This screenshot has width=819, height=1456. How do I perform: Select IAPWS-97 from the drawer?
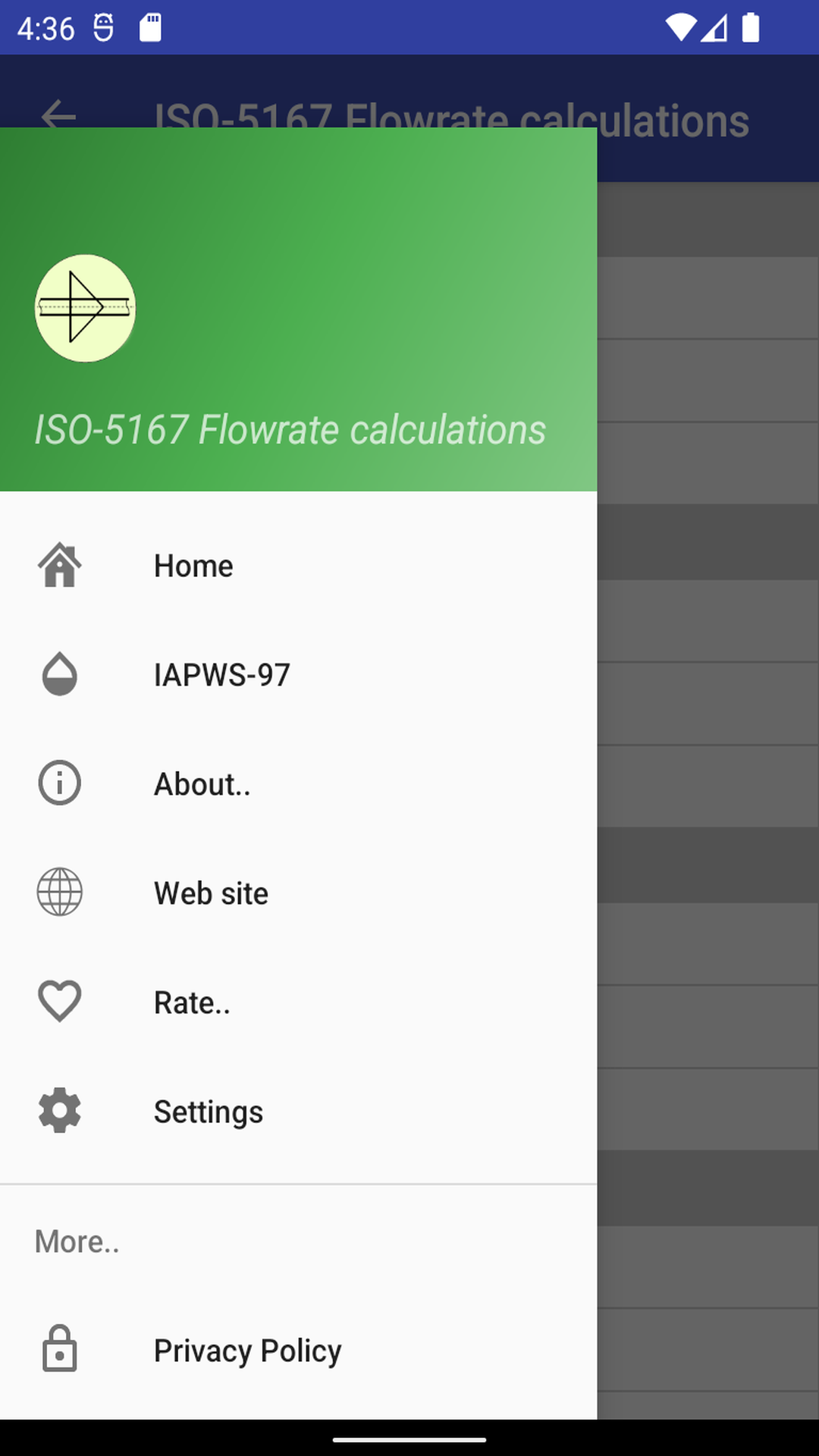221,674
